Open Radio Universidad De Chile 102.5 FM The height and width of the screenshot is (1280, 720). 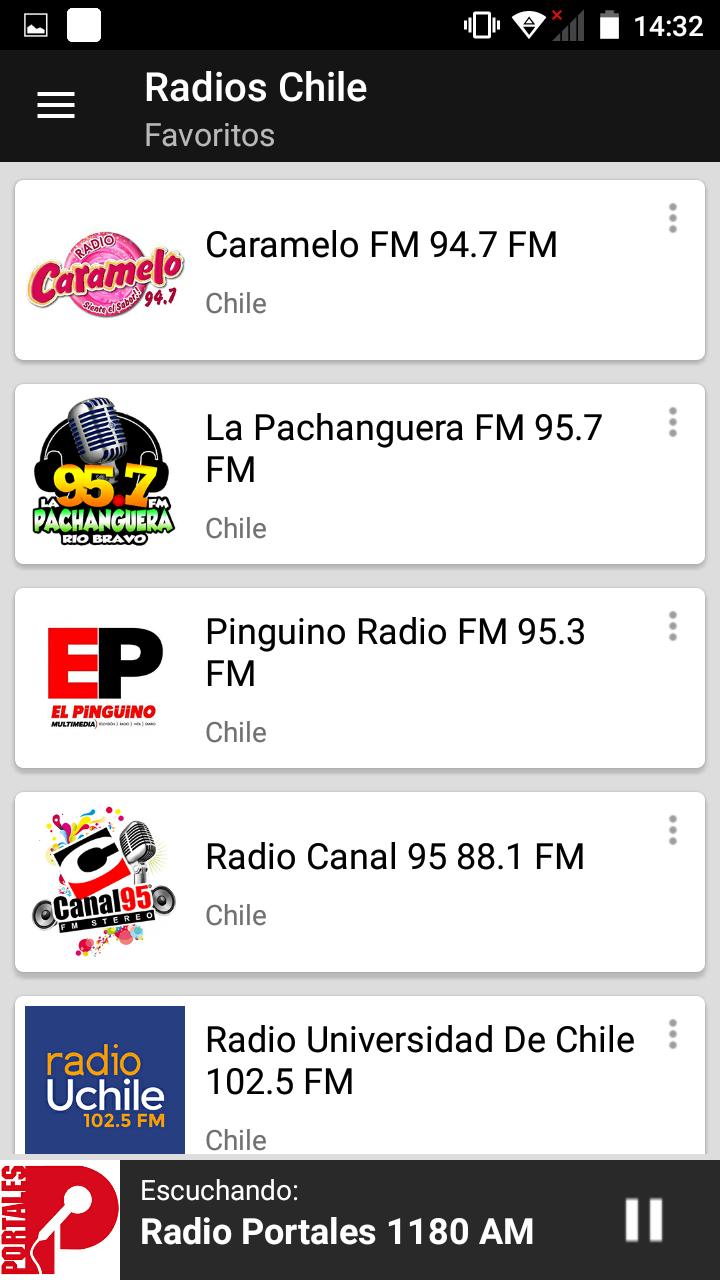tap(360, 1076)
